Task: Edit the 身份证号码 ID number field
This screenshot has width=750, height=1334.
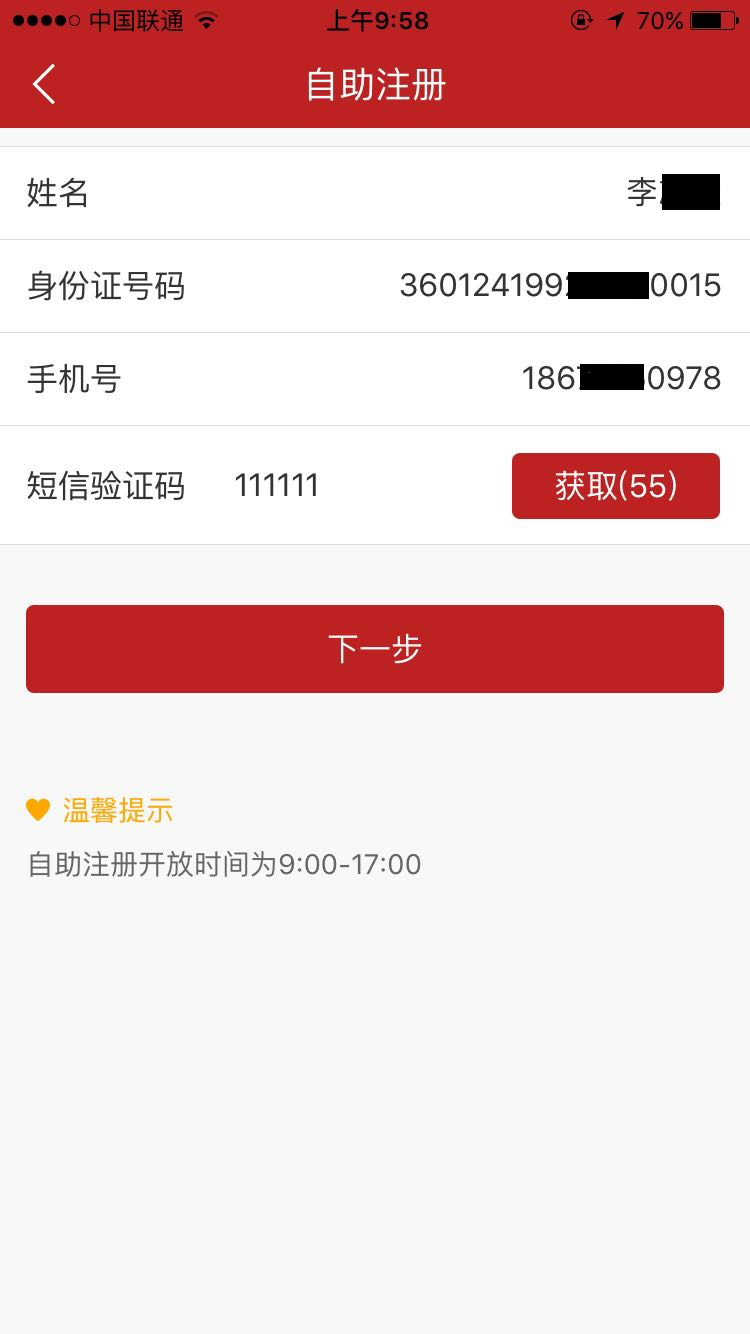Action: tap(375, 286)
